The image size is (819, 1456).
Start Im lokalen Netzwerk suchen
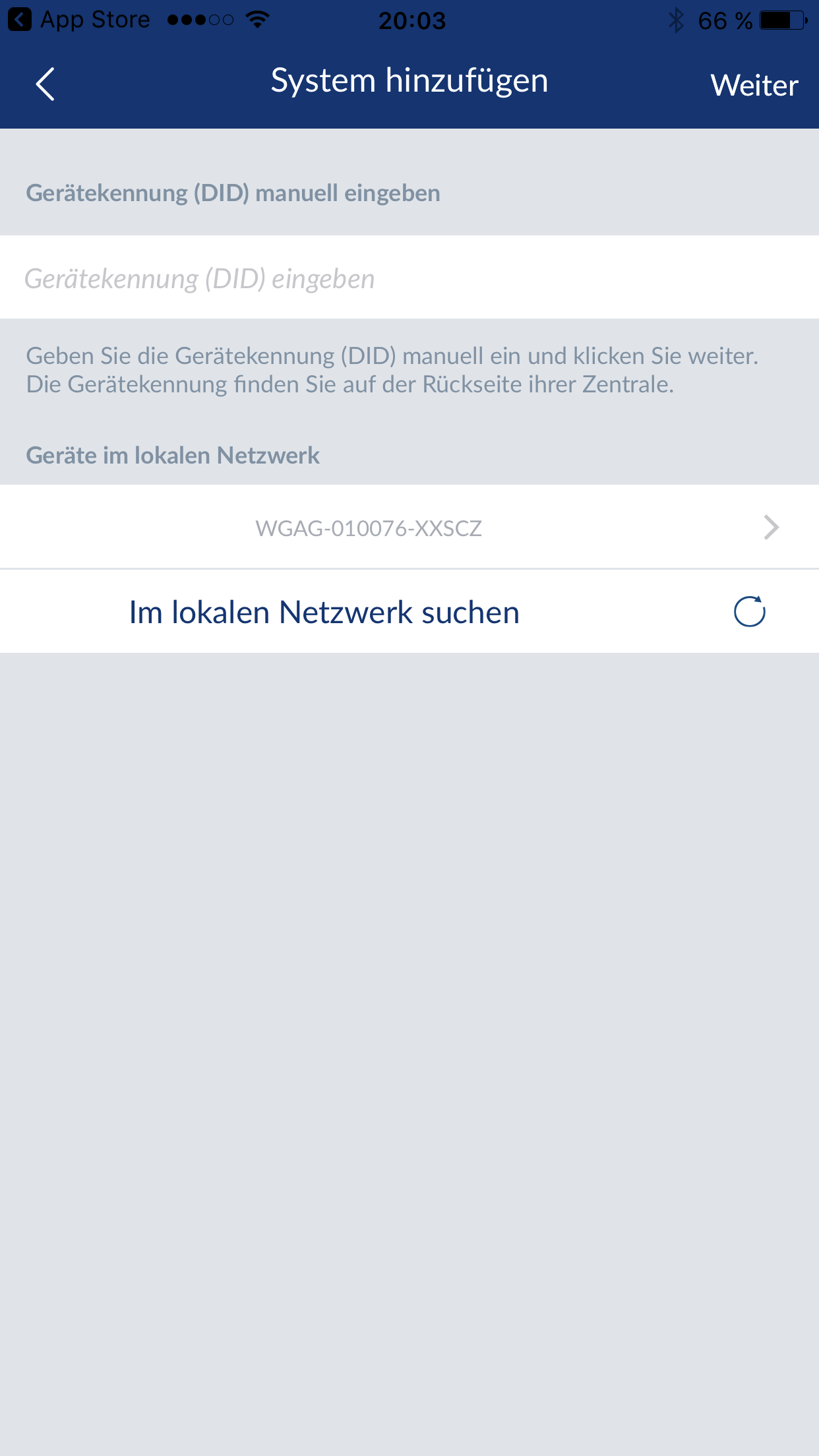(x=409, y=612)
